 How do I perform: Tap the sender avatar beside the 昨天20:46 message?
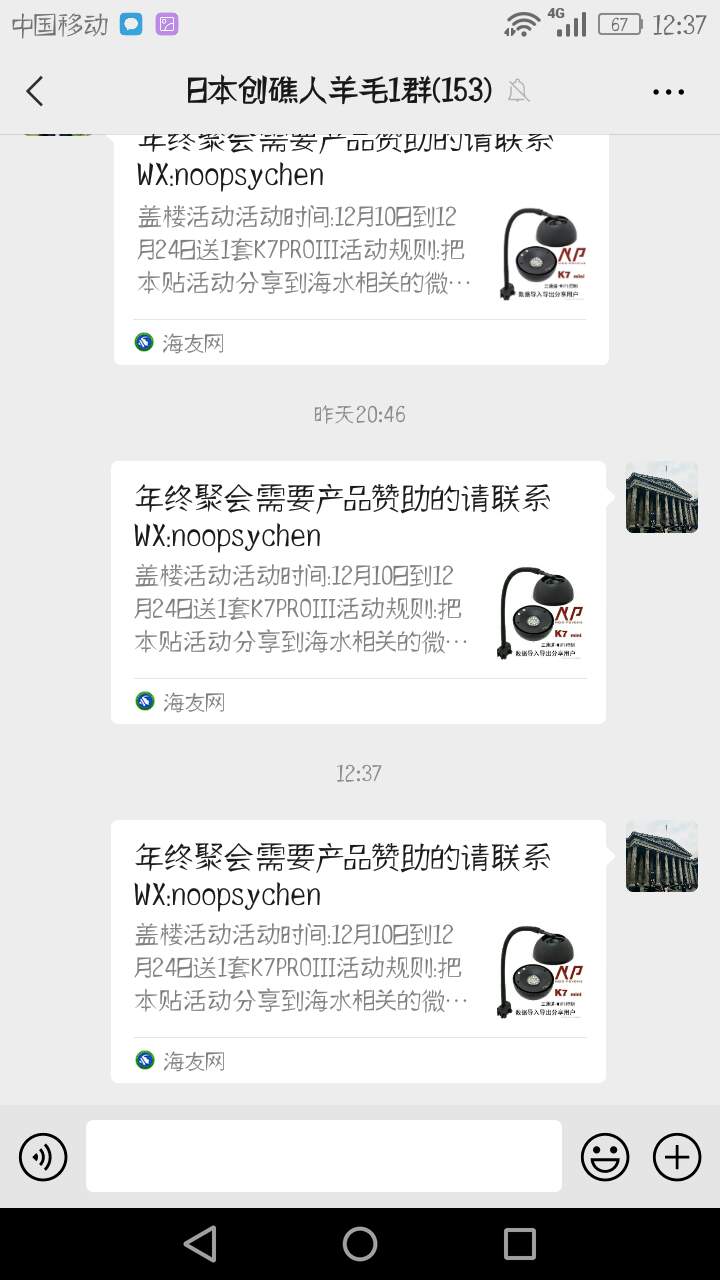coord(661,497)
